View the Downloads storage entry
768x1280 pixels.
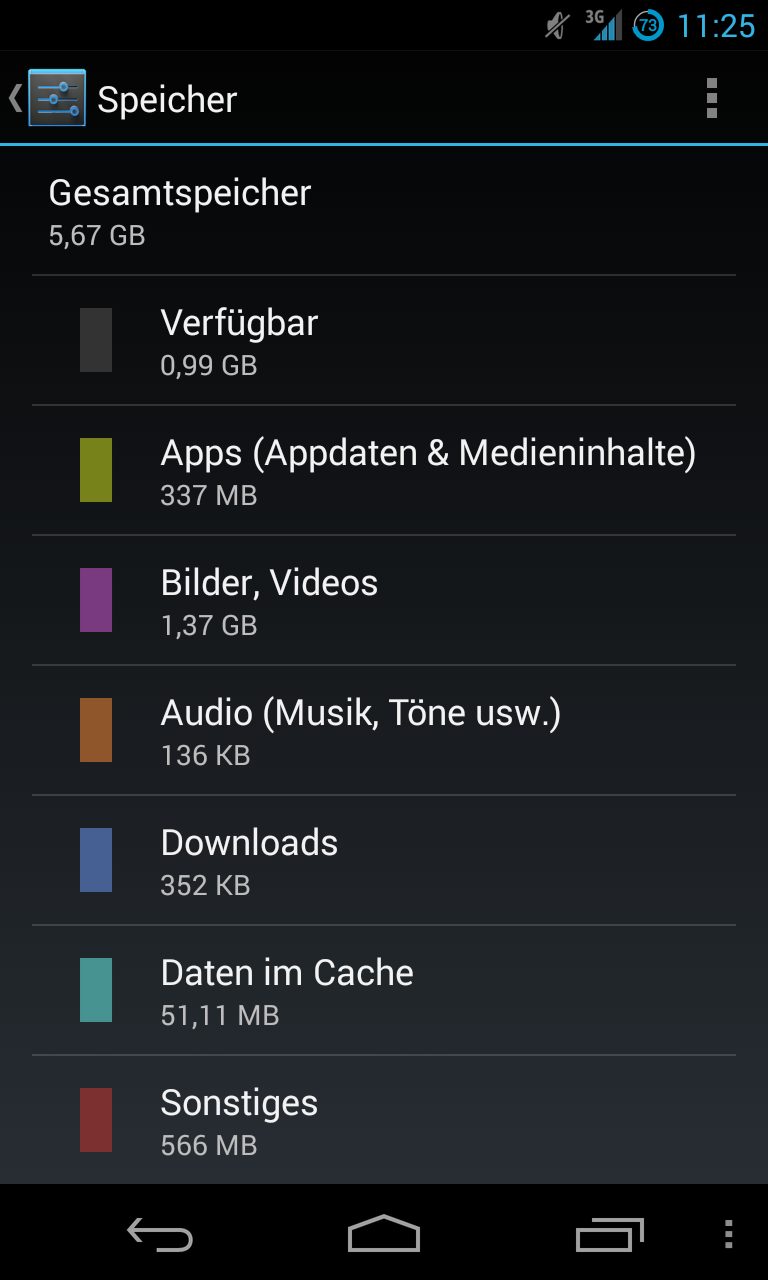(384, 860)
